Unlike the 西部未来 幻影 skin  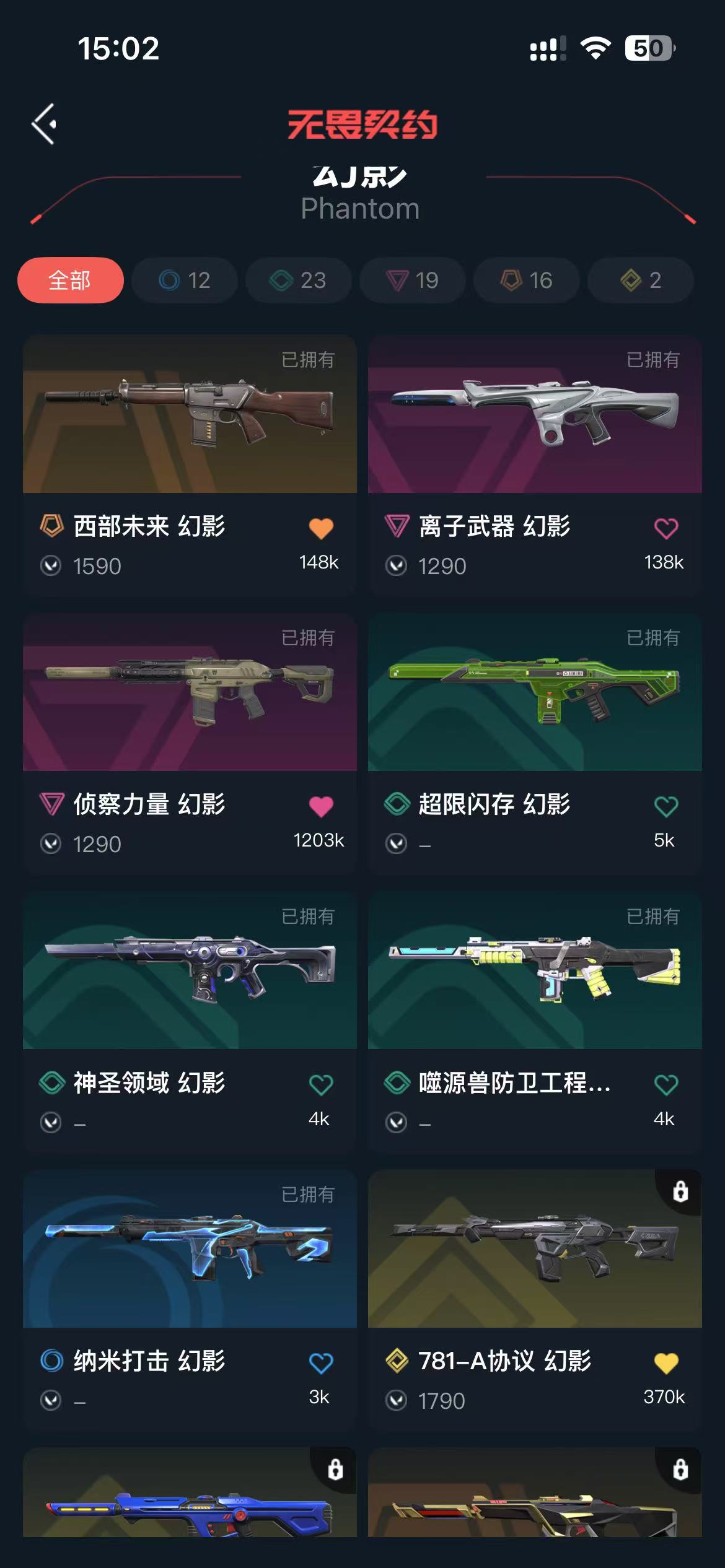point(321,528)
